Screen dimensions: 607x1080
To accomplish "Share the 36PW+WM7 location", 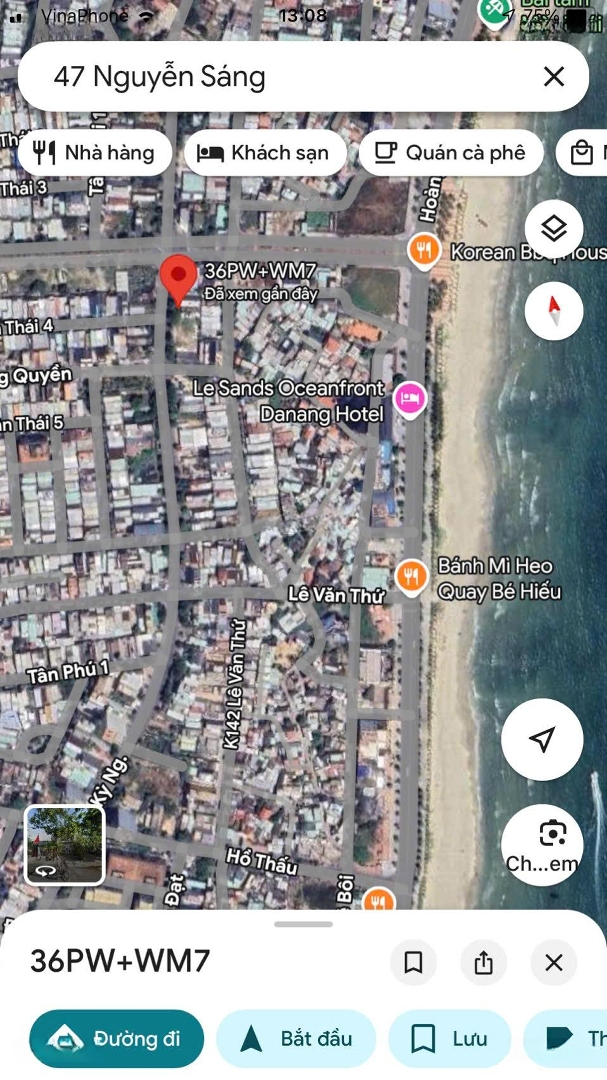I will pos(483,962).
